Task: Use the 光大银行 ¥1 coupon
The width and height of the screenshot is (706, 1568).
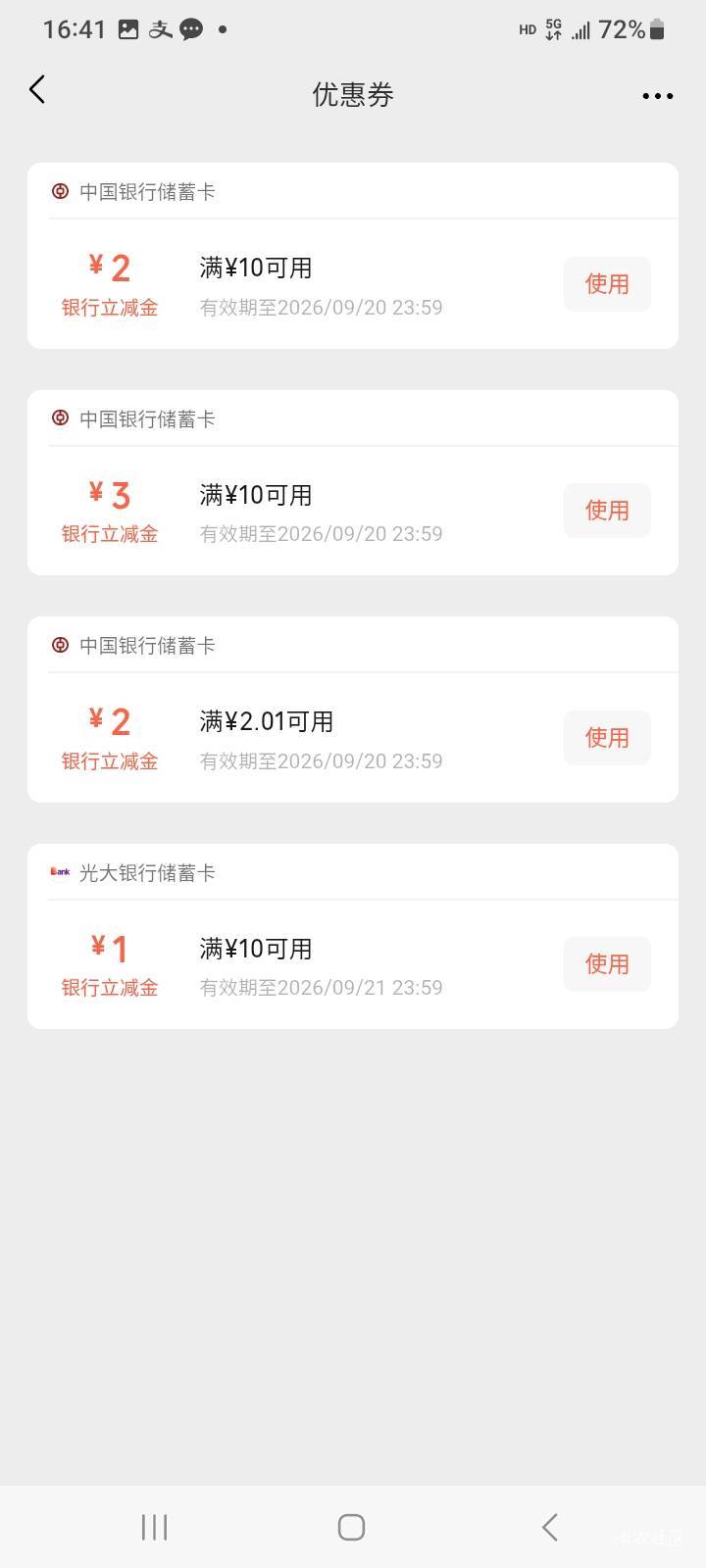Action: tap(607, 964)
